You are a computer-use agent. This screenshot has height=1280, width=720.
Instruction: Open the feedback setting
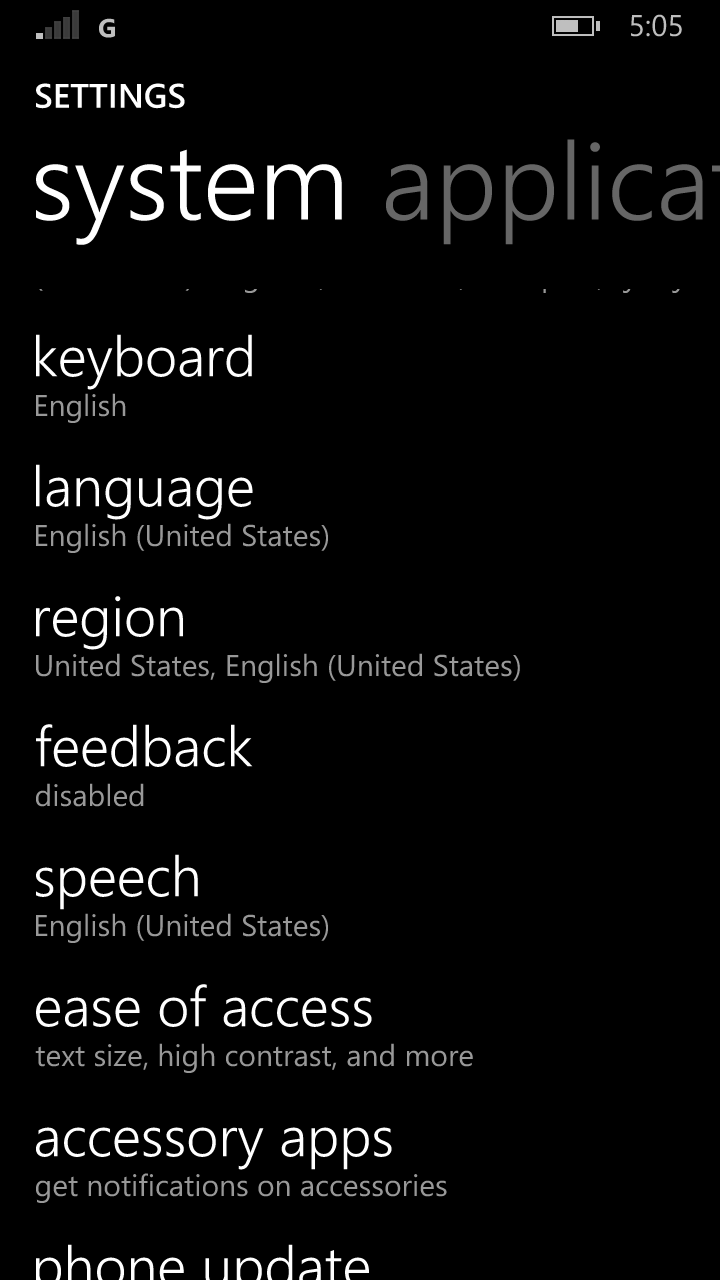click(360, 767)
